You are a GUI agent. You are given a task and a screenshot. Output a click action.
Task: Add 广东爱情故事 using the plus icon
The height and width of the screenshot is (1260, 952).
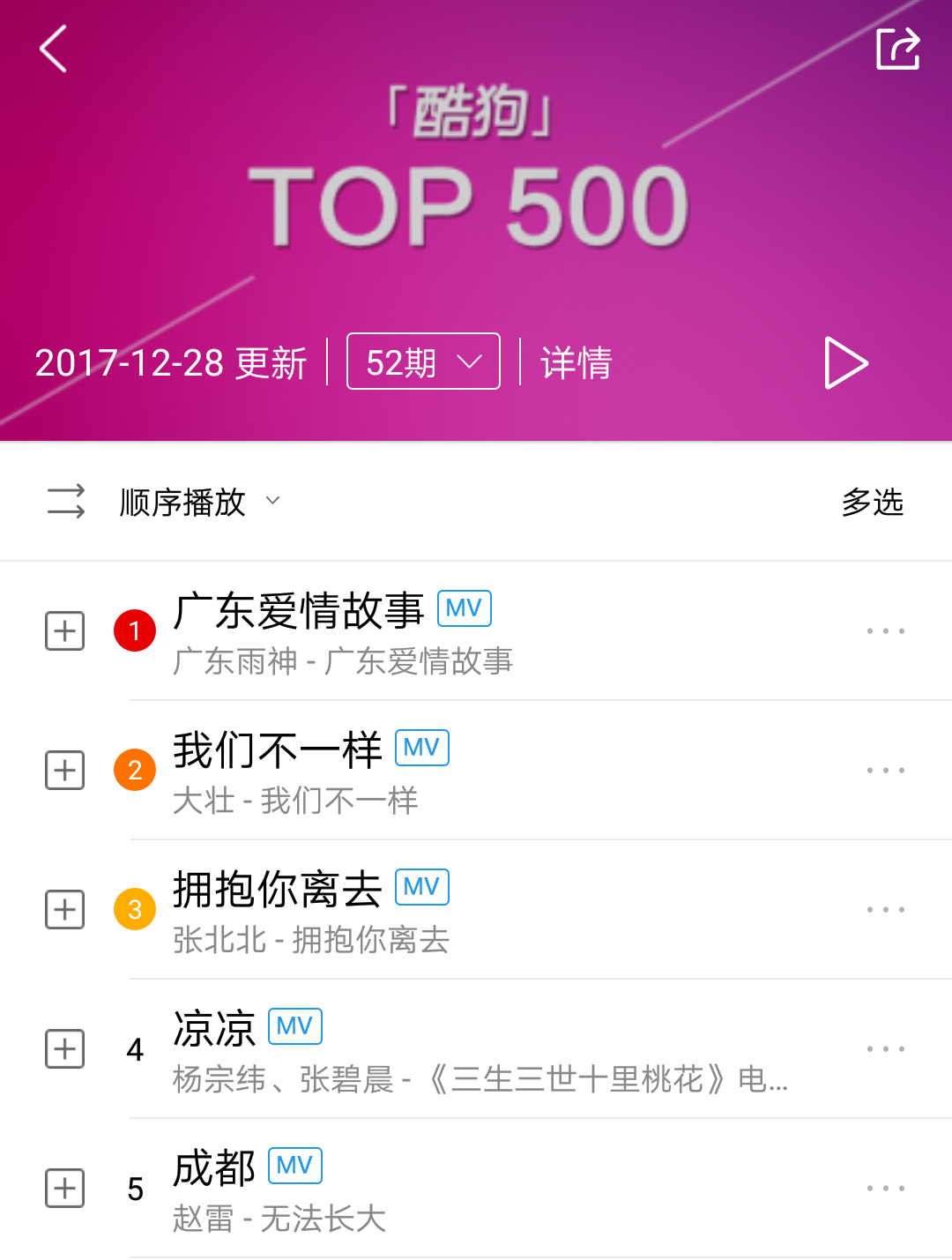(x=63, y=630)
